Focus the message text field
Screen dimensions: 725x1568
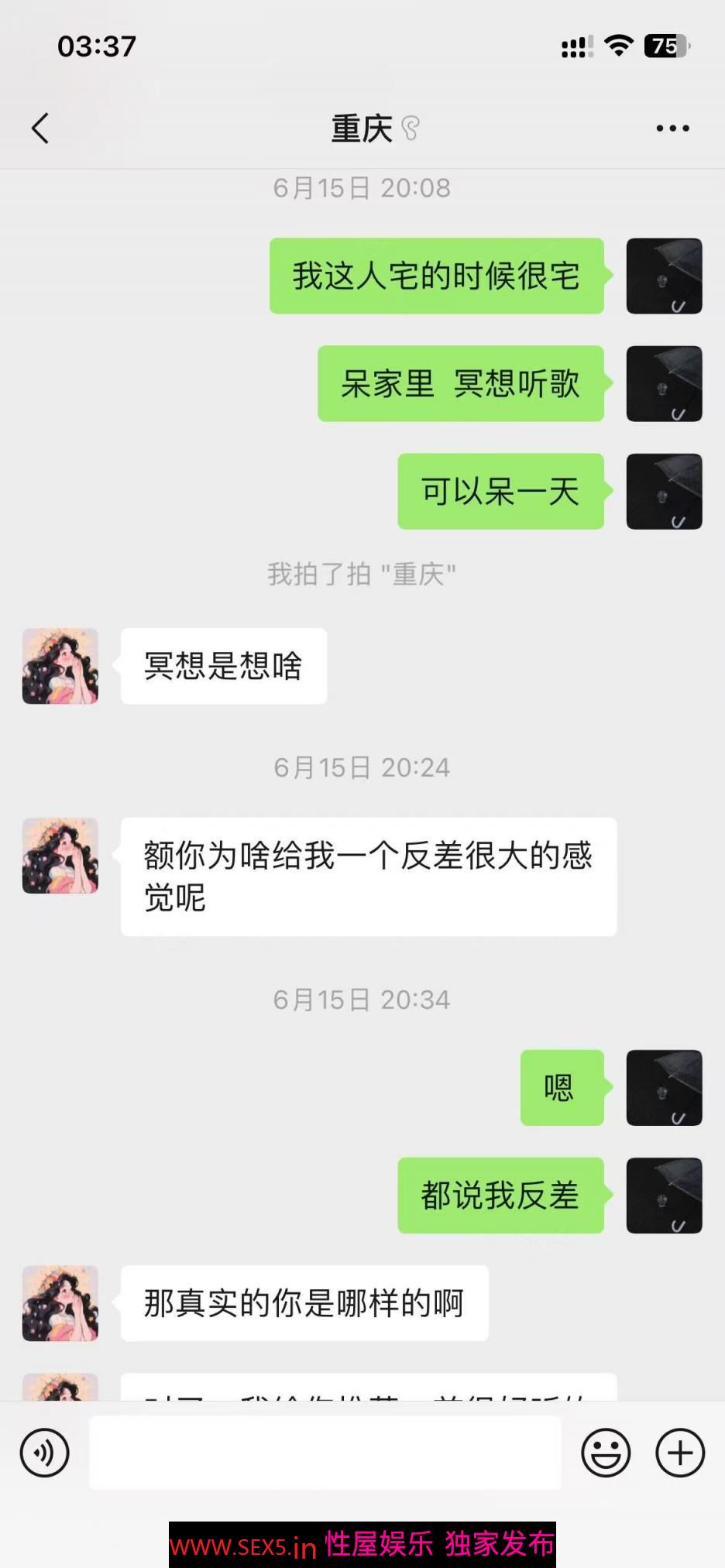[325, 1453]
